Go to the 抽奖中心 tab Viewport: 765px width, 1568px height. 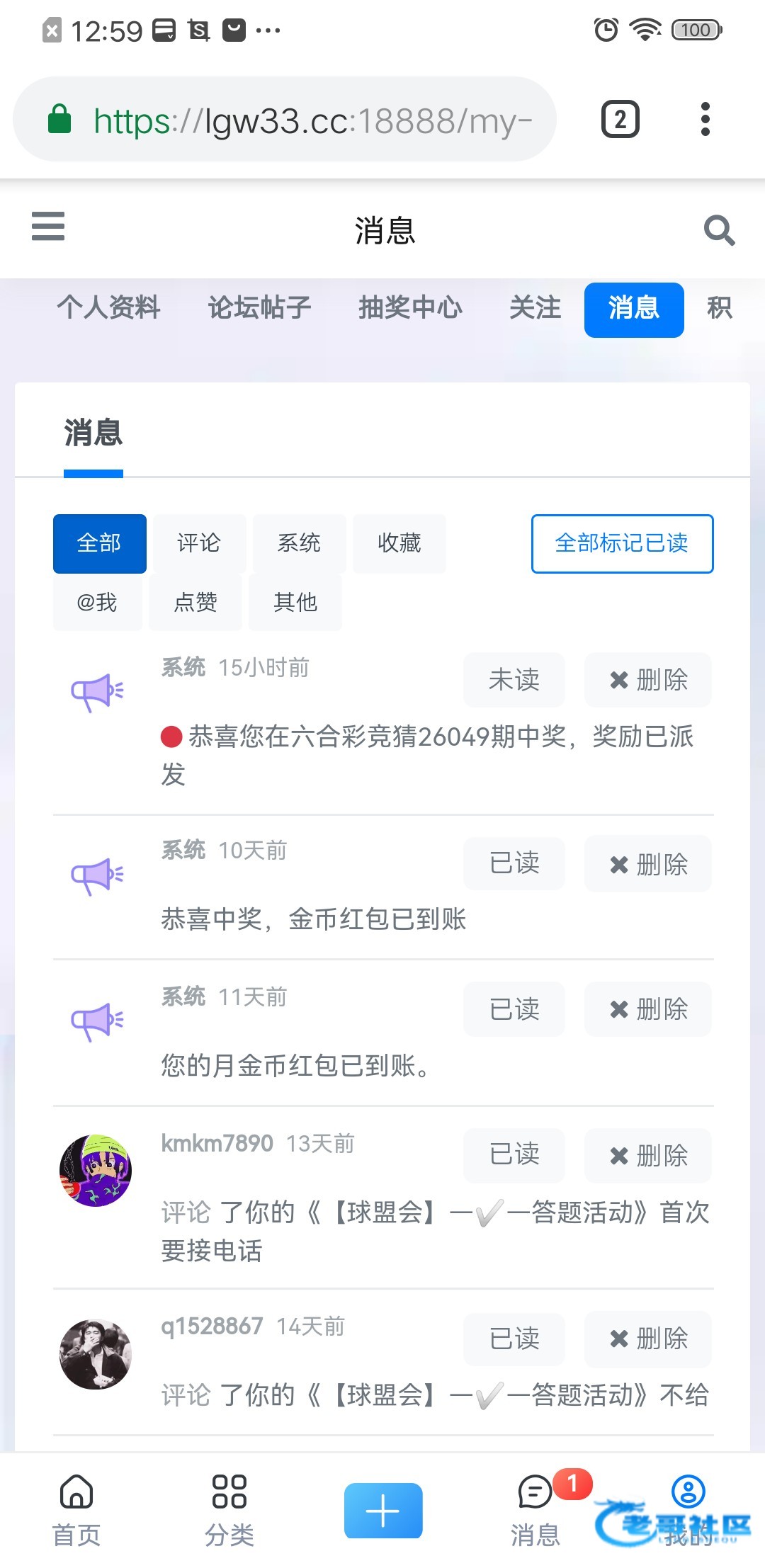[410, 307]
